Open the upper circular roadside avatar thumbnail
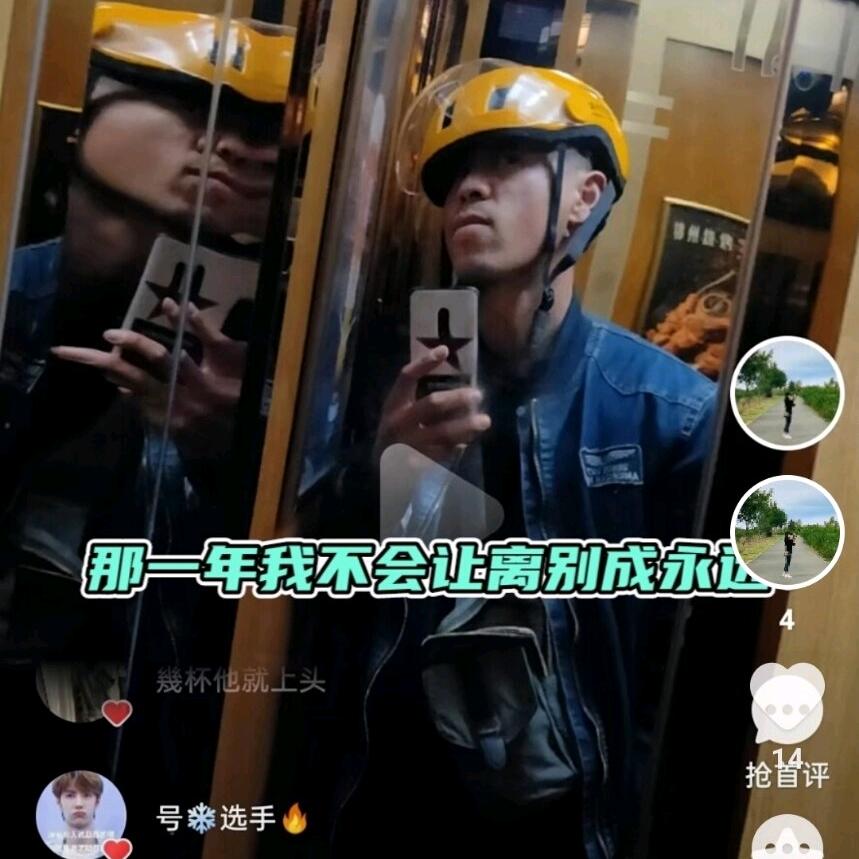Screen dimensions: 859x859 click(x=787, y=393)
